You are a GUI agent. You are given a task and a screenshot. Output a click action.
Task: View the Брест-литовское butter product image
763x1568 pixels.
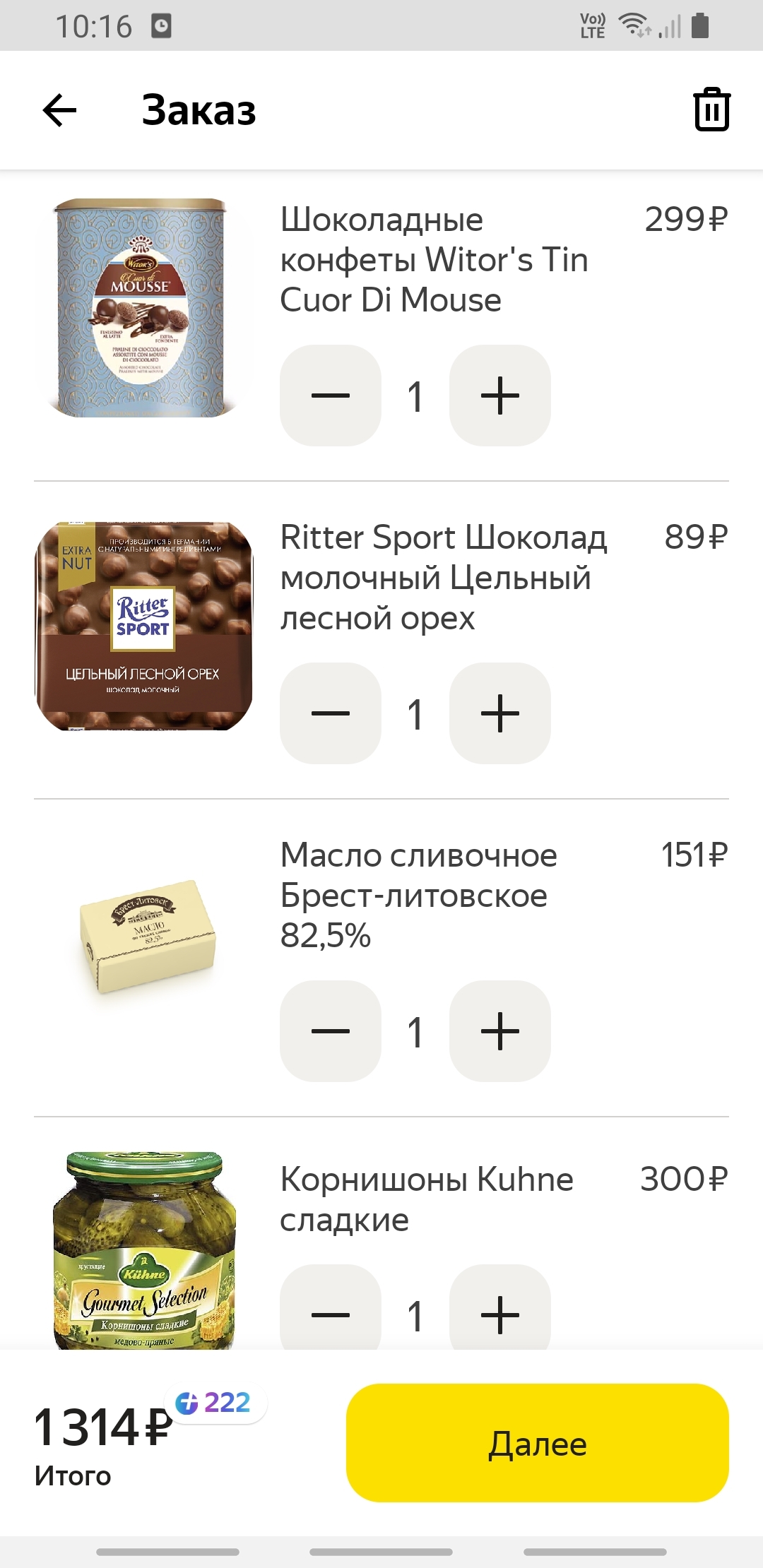click(x=147, y=937)
